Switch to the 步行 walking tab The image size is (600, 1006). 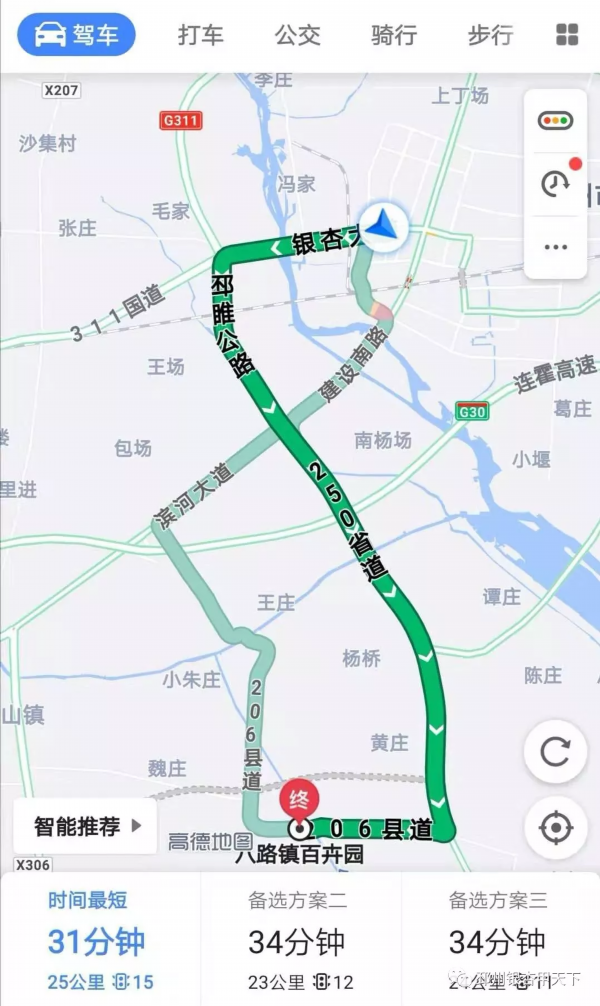point(490,36)
